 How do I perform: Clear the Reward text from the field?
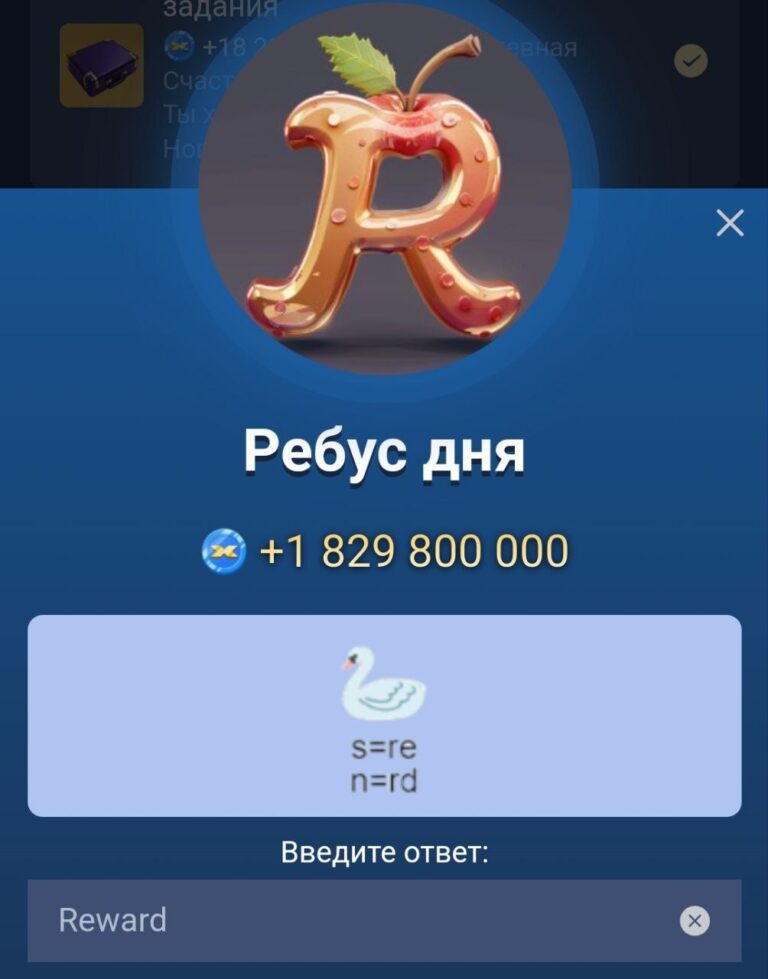(x=695, y=921)
